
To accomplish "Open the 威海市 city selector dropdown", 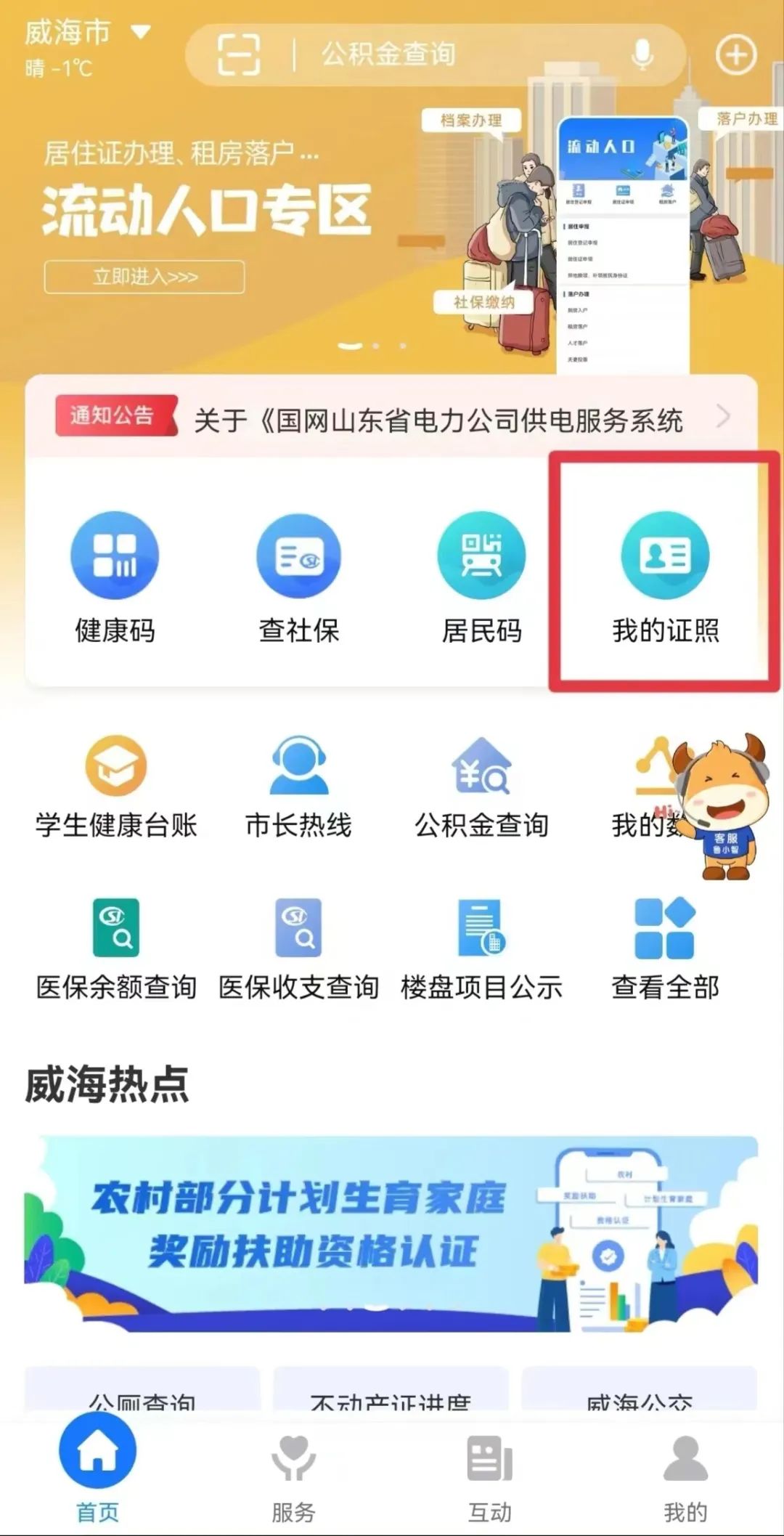I will [87, 33].
